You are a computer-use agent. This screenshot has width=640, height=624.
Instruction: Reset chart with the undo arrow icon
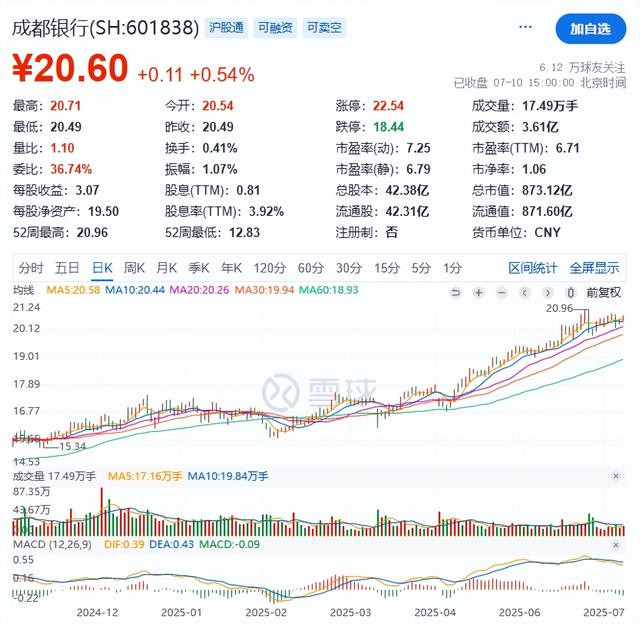click(457, 292)
